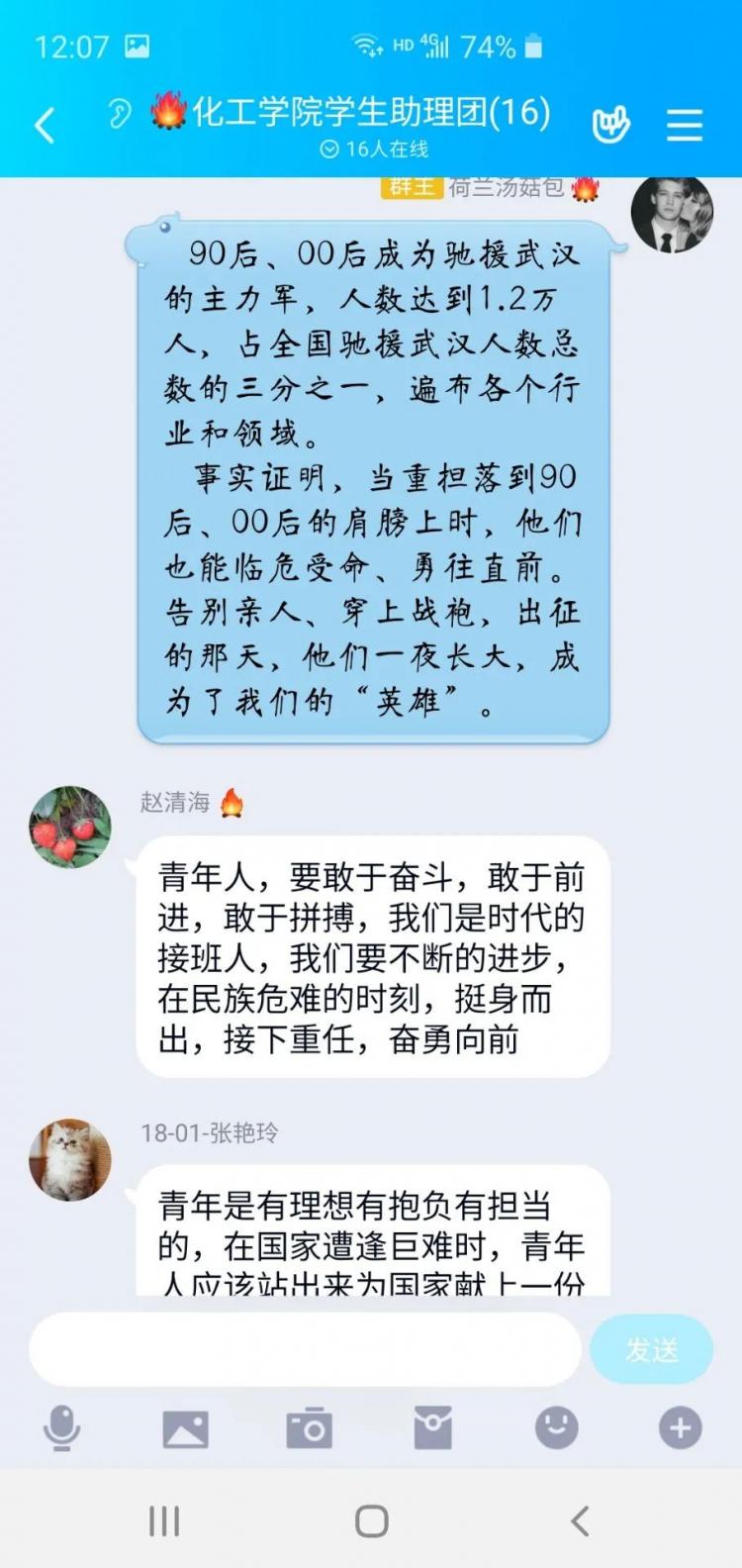Screen dimensions: 742x1568
Task: Open the red packet icon
Action: (432, 1428)
